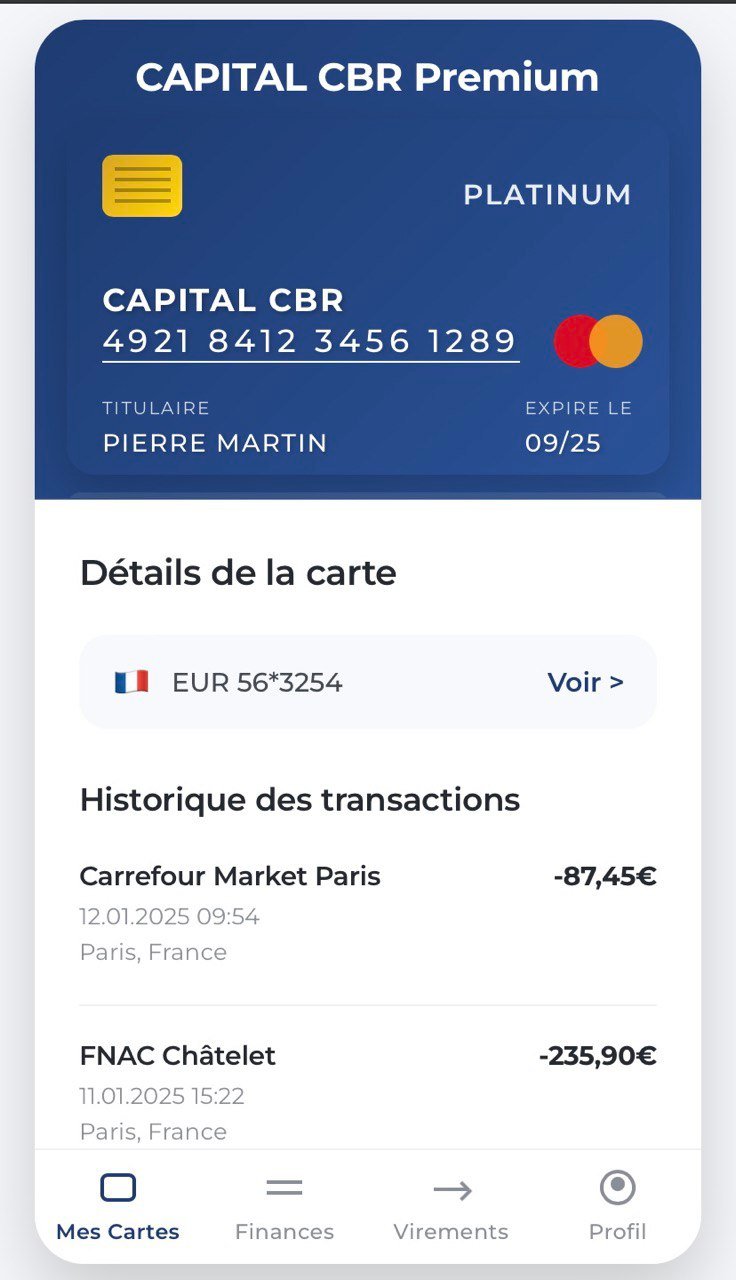The image size is (736, 1280).
Task: View the FNAC Châtelet transaction details
Action: click(367, 1092)
